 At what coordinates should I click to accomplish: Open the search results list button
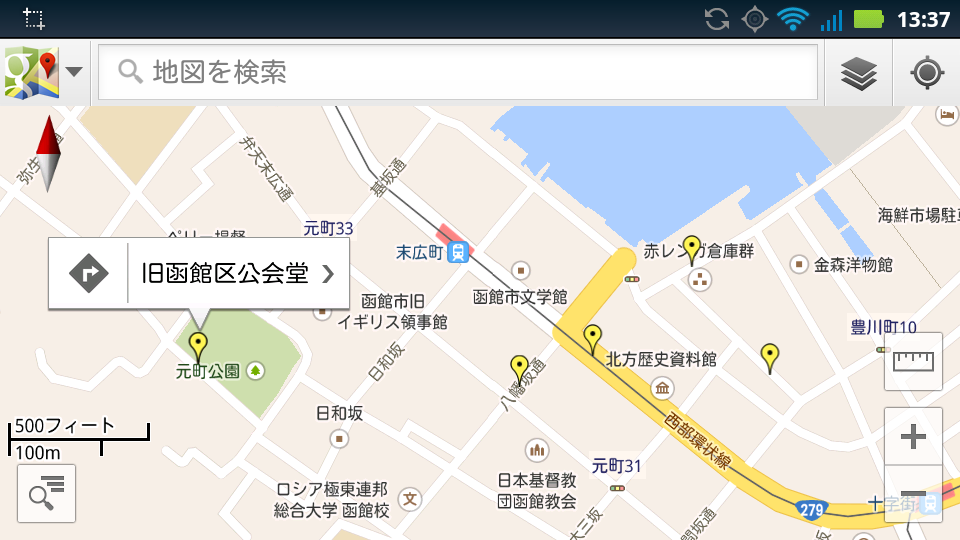[46, 493]
